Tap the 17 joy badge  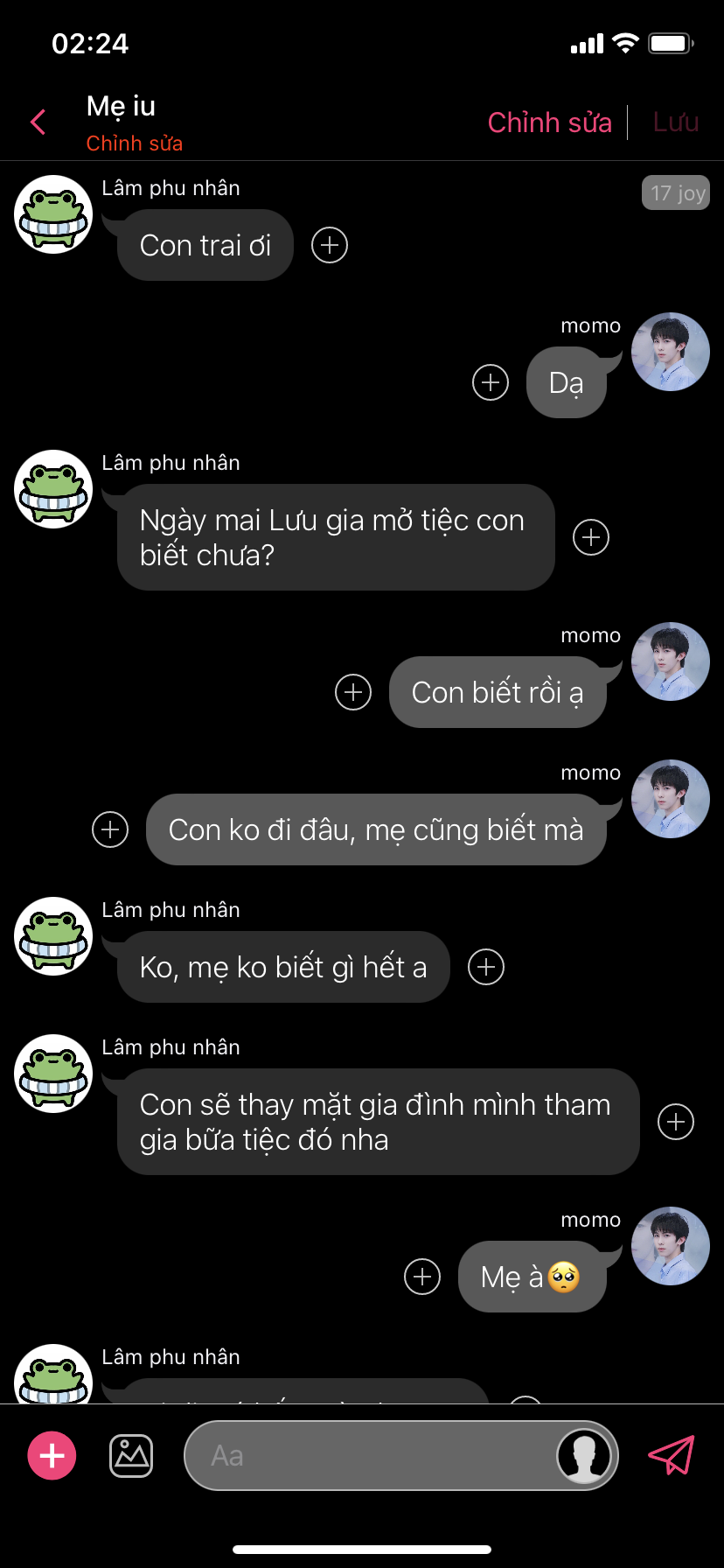coord(676,193)
